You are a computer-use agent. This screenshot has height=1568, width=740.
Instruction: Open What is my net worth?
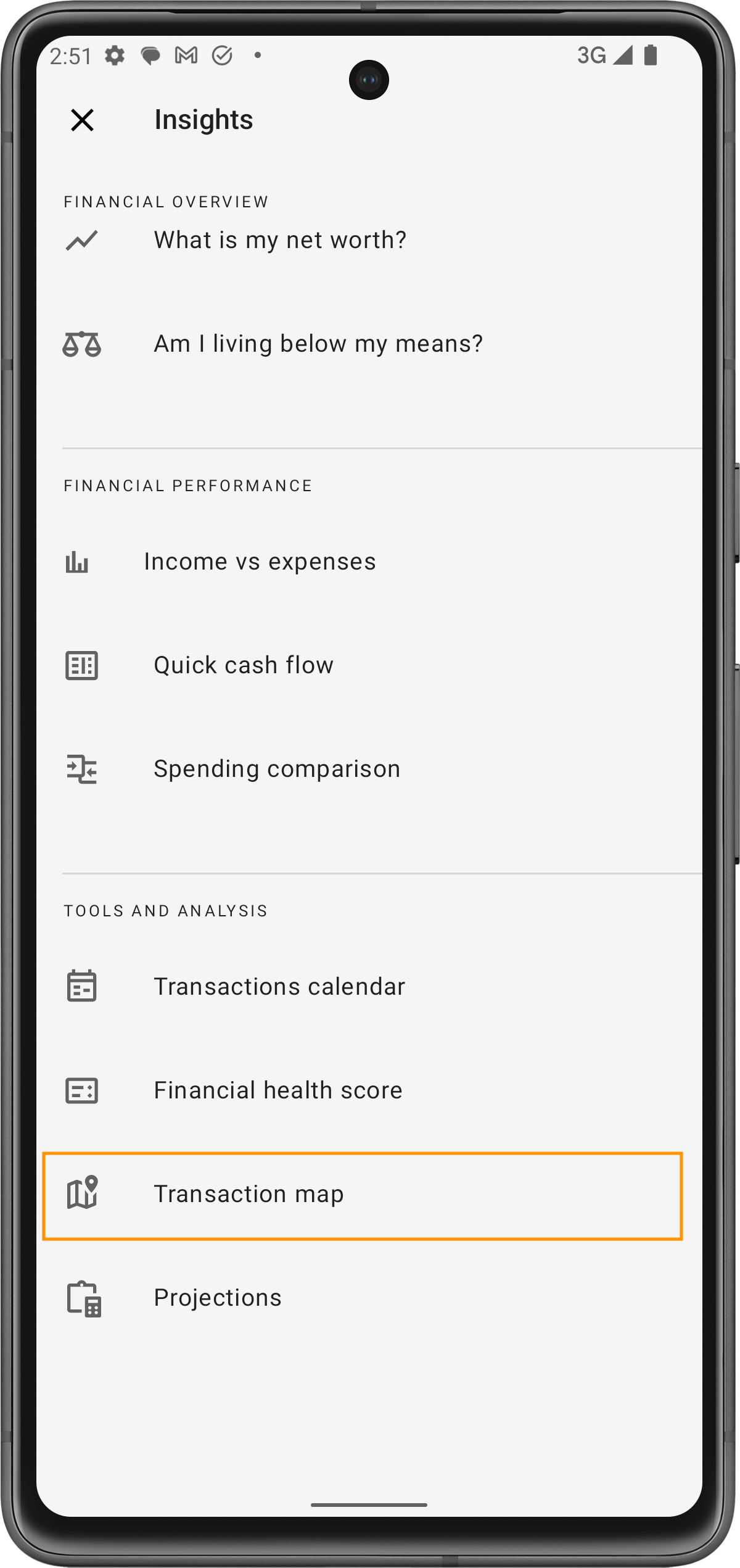[280, 240]
